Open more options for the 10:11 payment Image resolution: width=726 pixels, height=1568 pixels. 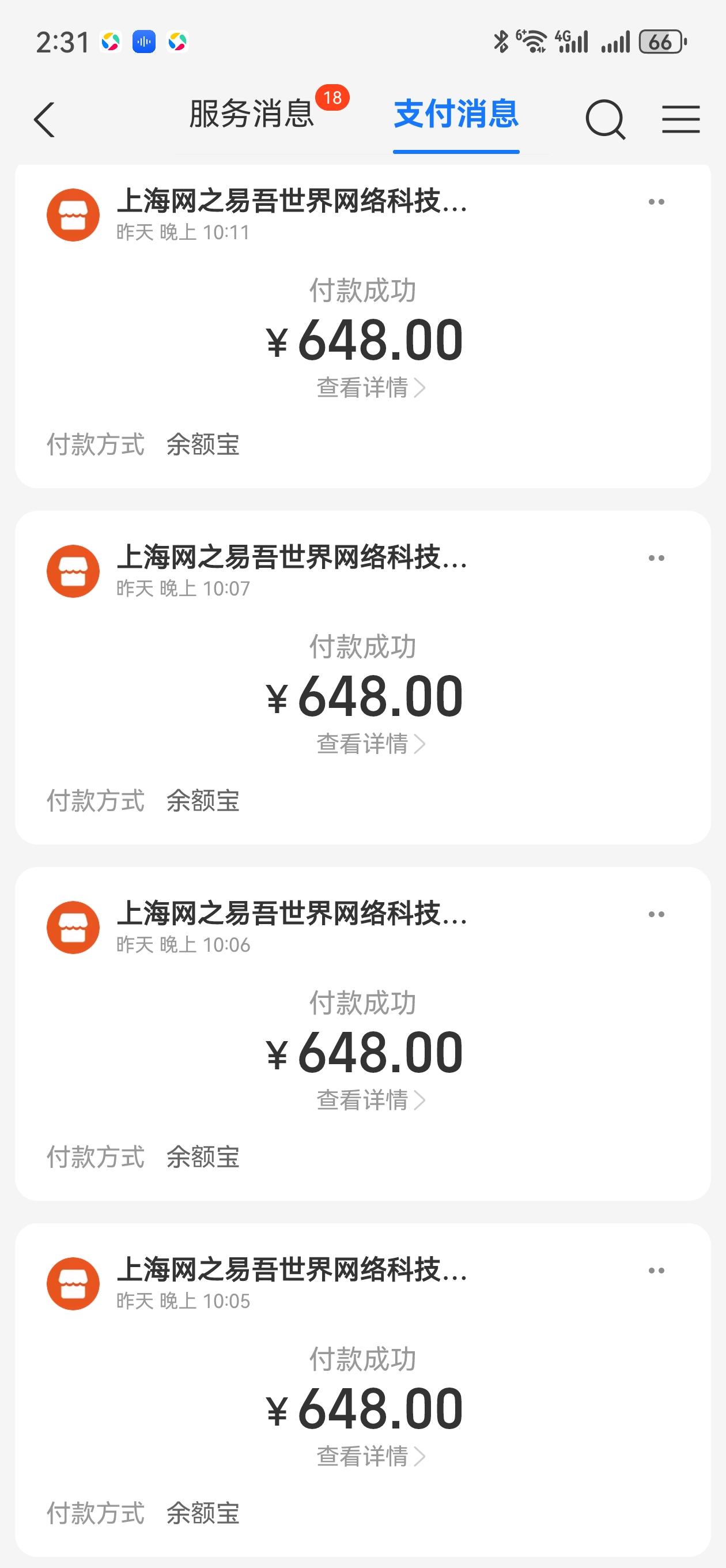(656, 202)
